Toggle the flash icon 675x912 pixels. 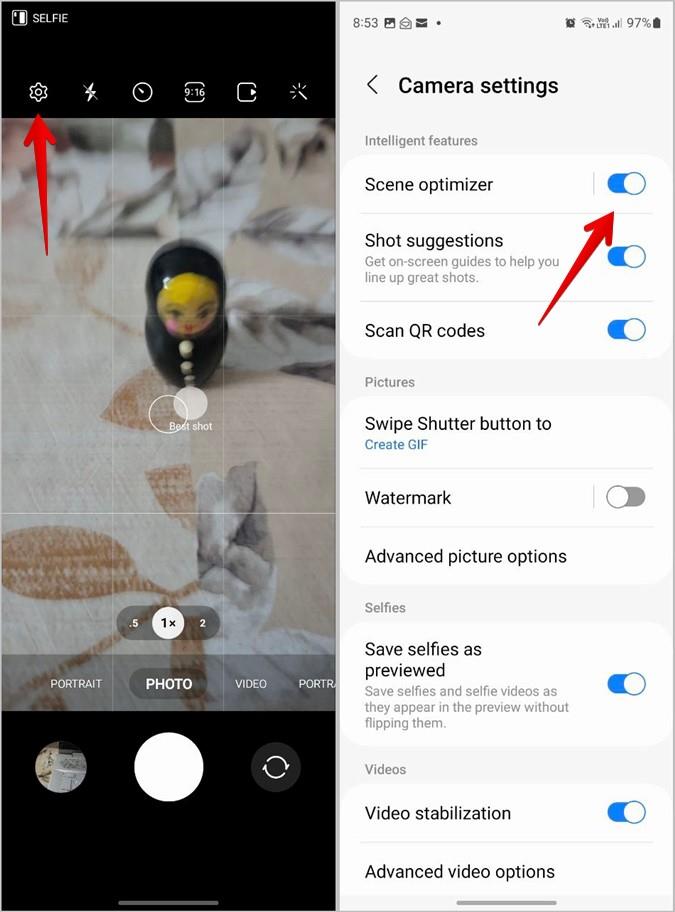coord(91,93)
